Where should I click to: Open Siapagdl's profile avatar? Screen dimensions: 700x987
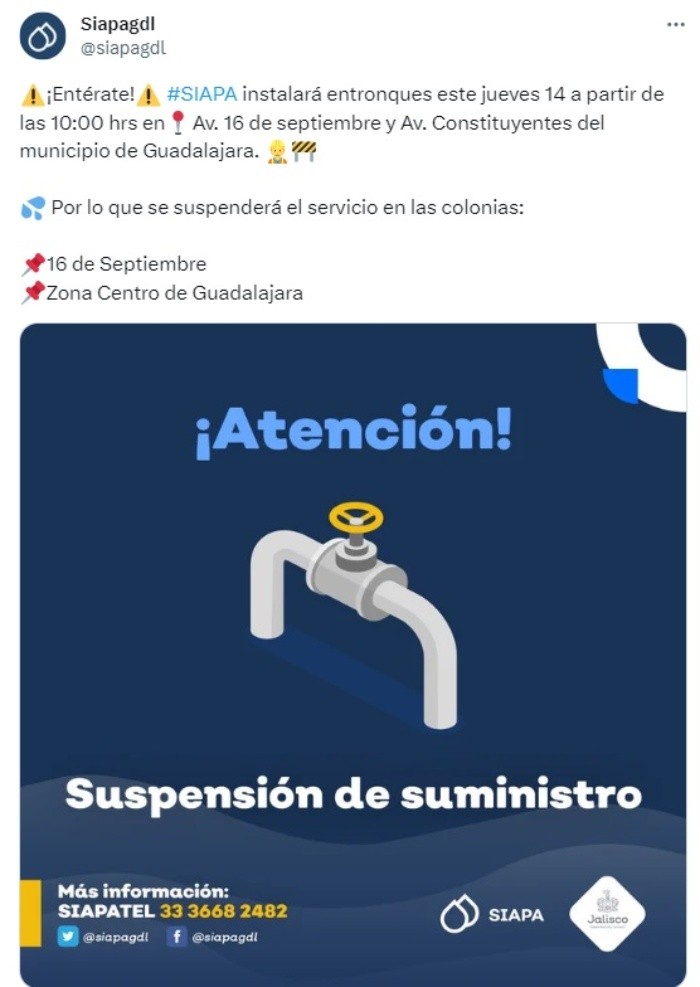click(x=42, y=36)
